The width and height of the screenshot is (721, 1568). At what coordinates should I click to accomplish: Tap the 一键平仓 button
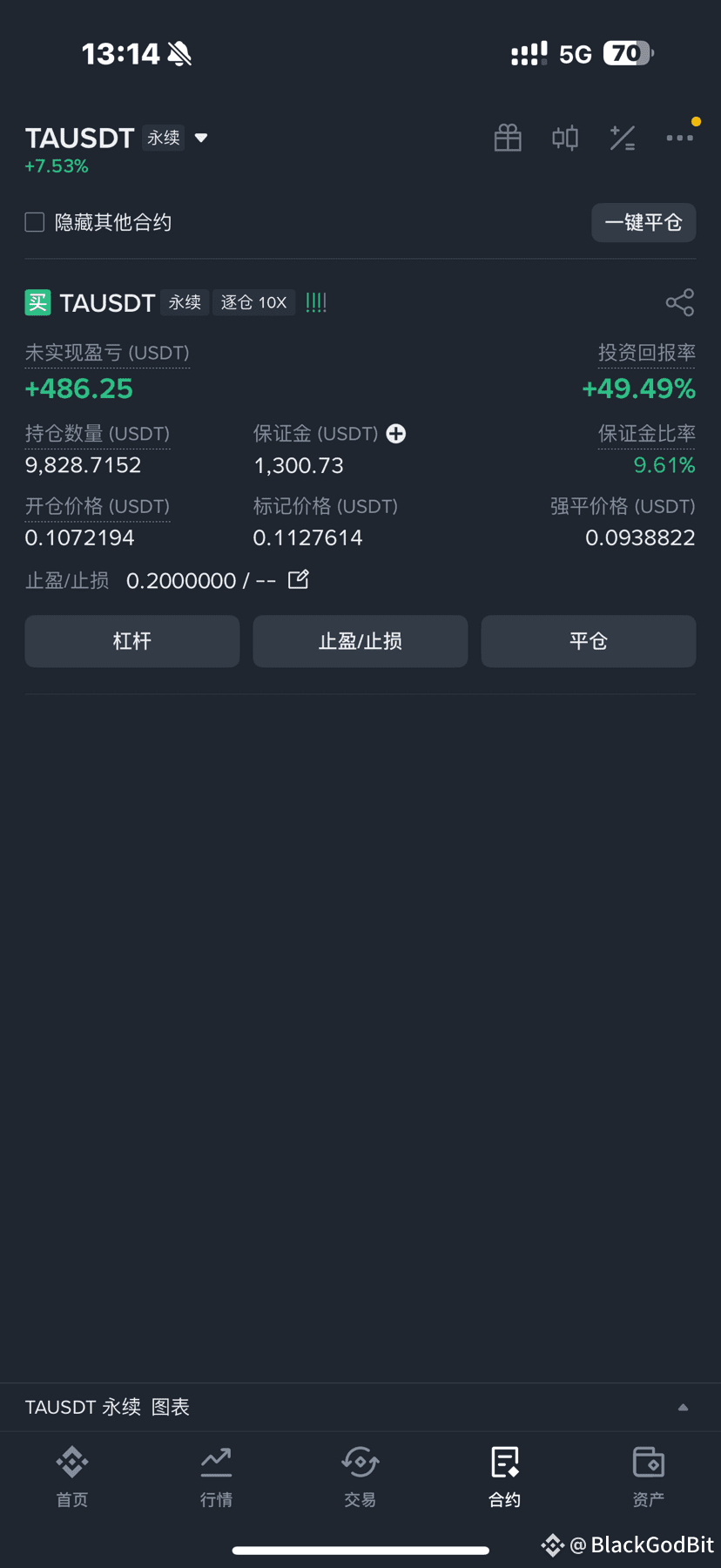[644, 223]
